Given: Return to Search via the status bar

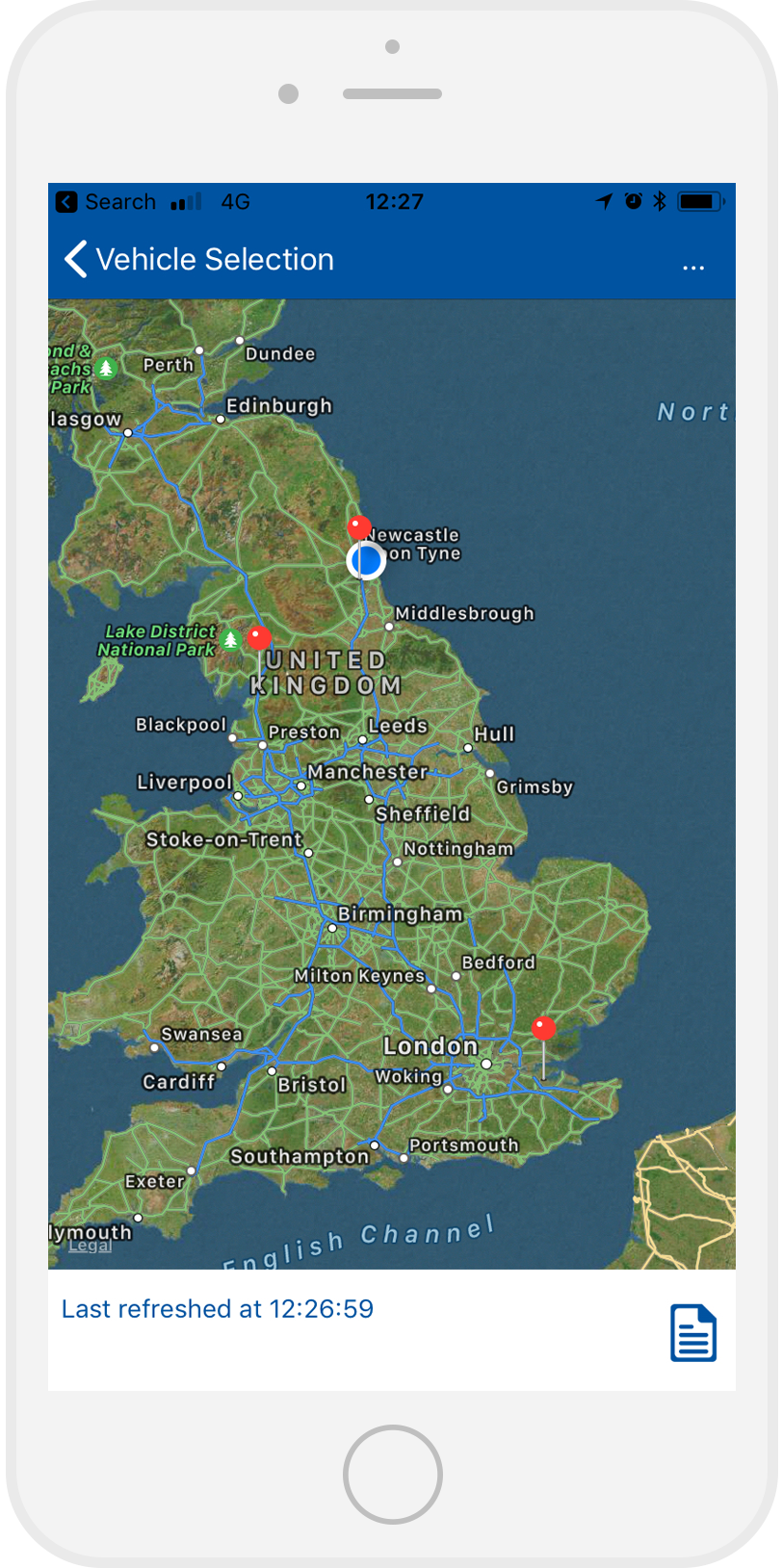Looking at the screenshot, I should [x=106, y=202].
